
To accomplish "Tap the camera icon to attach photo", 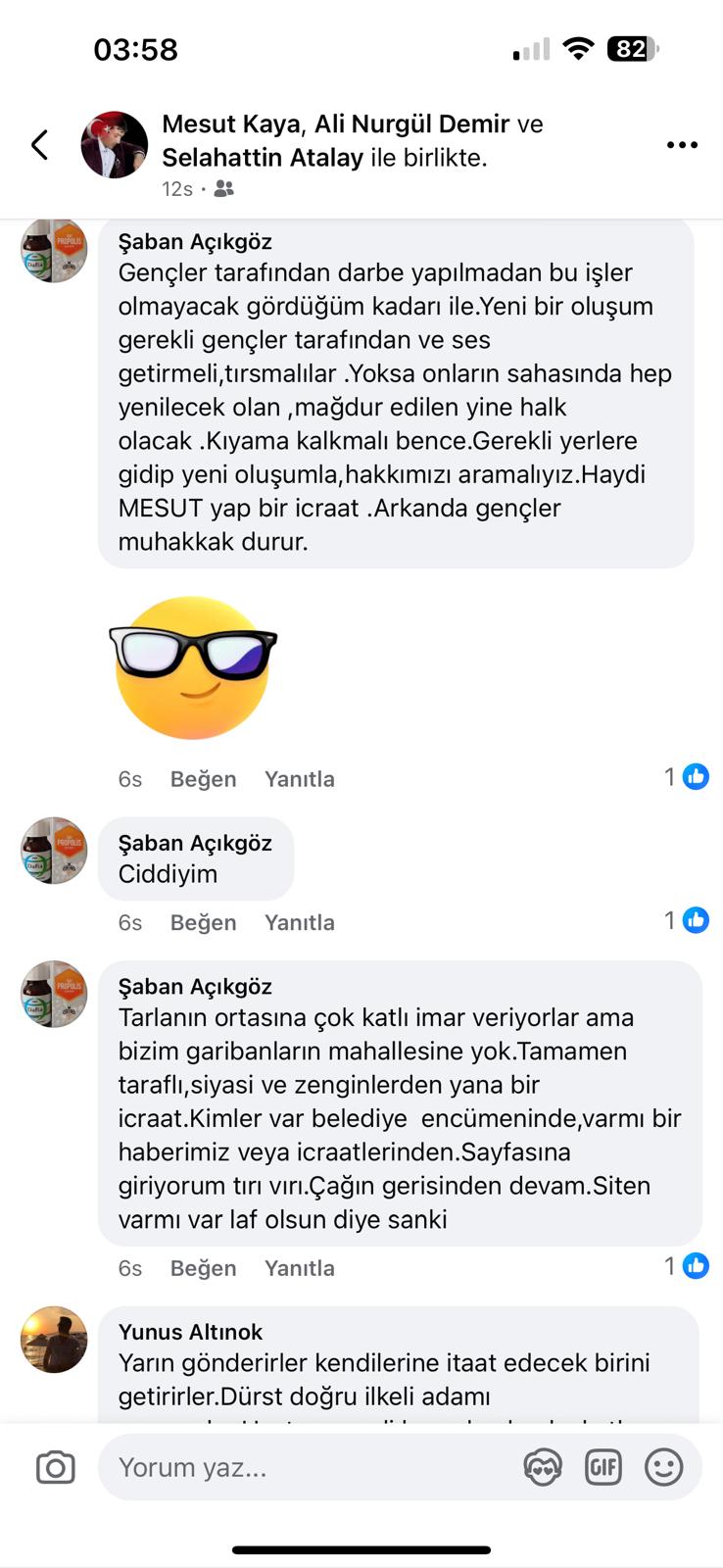I will [x=56, y=1467].
